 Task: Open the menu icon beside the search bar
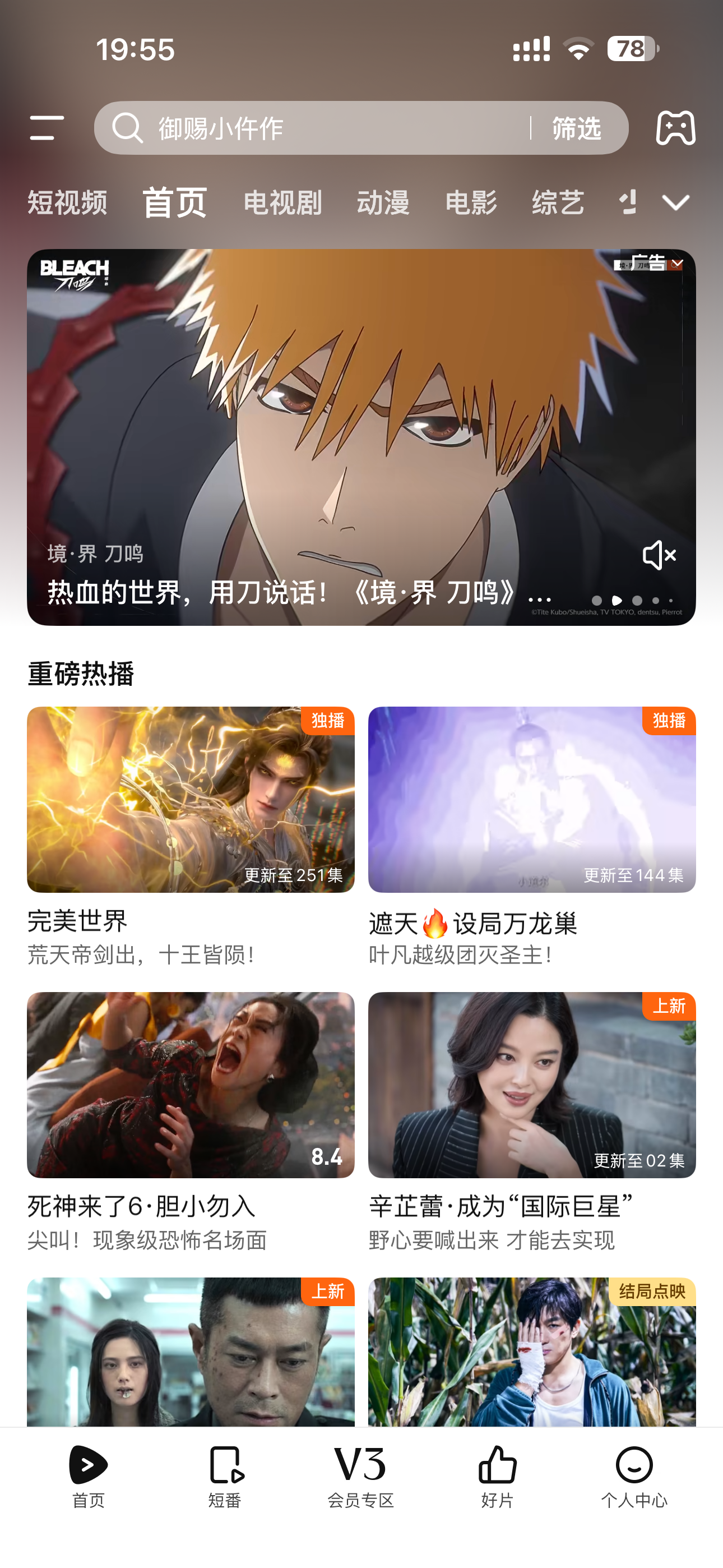click(47, 128)
